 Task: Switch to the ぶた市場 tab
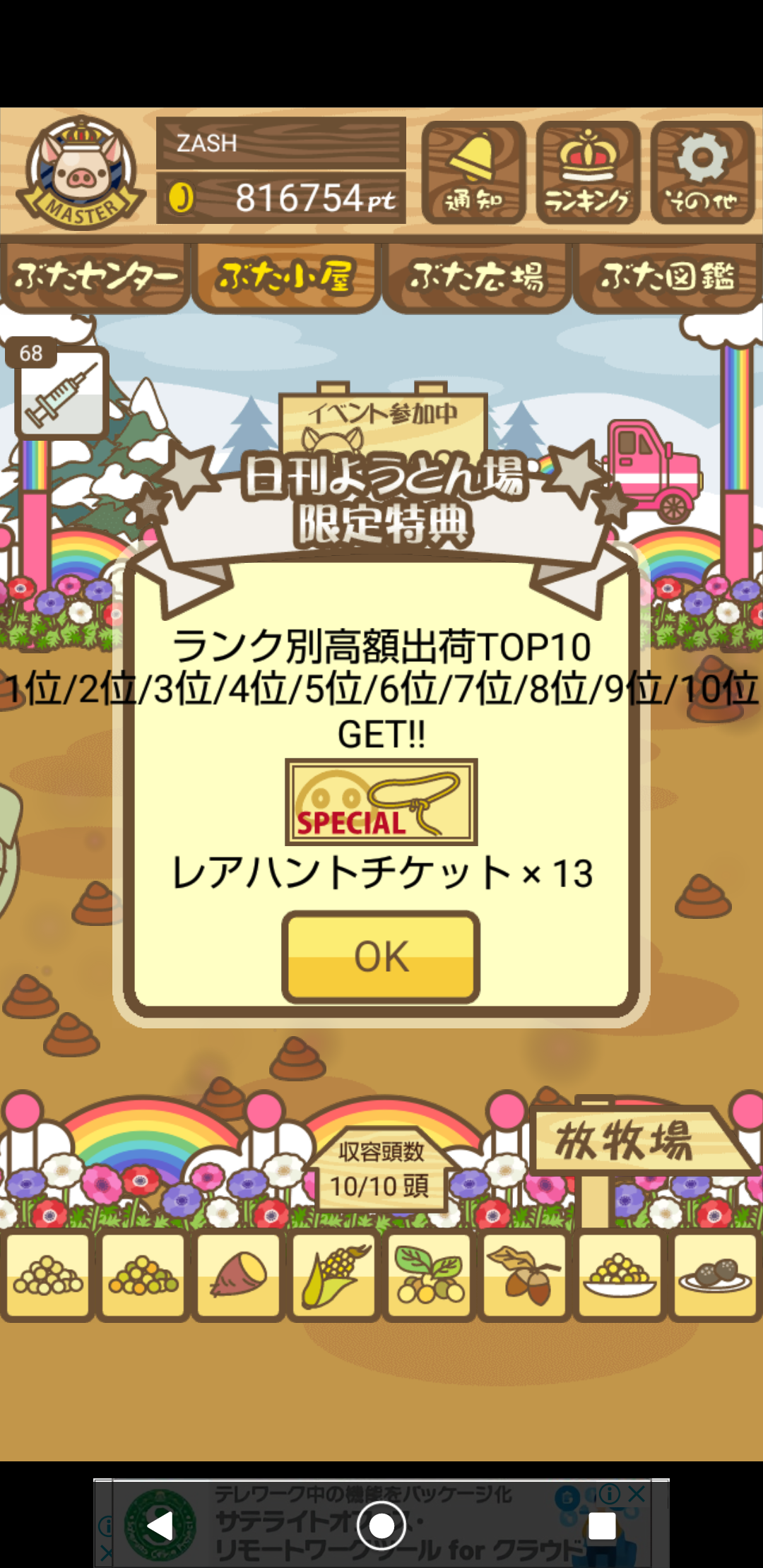(x=477, y=277)
